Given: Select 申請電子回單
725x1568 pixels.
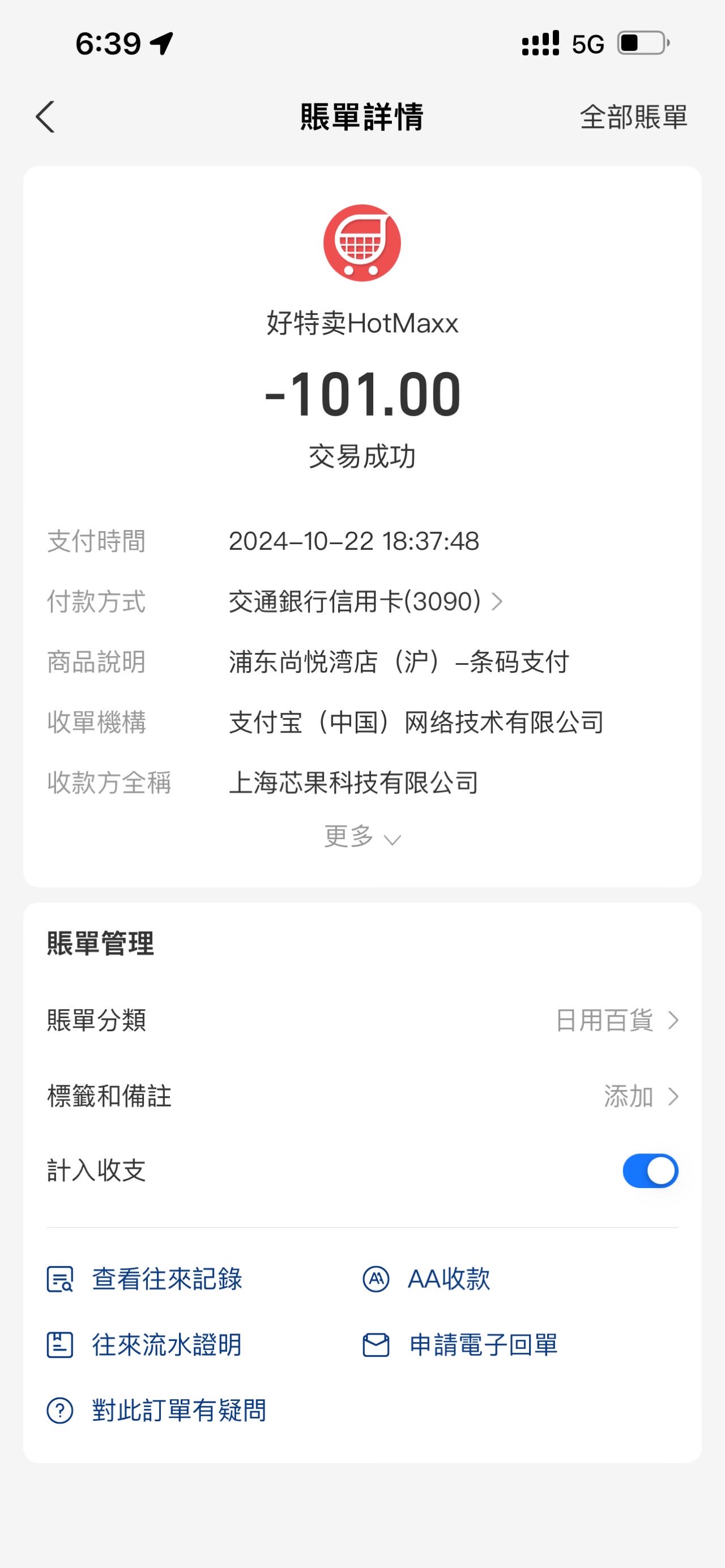Looking at the screenshot, I should (460, 1345).
